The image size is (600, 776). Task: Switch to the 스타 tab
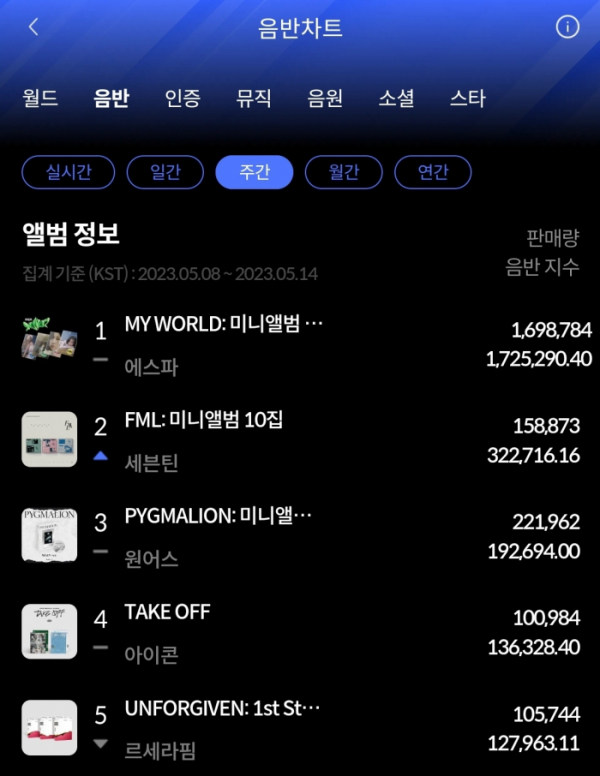[x=467, y=98]
